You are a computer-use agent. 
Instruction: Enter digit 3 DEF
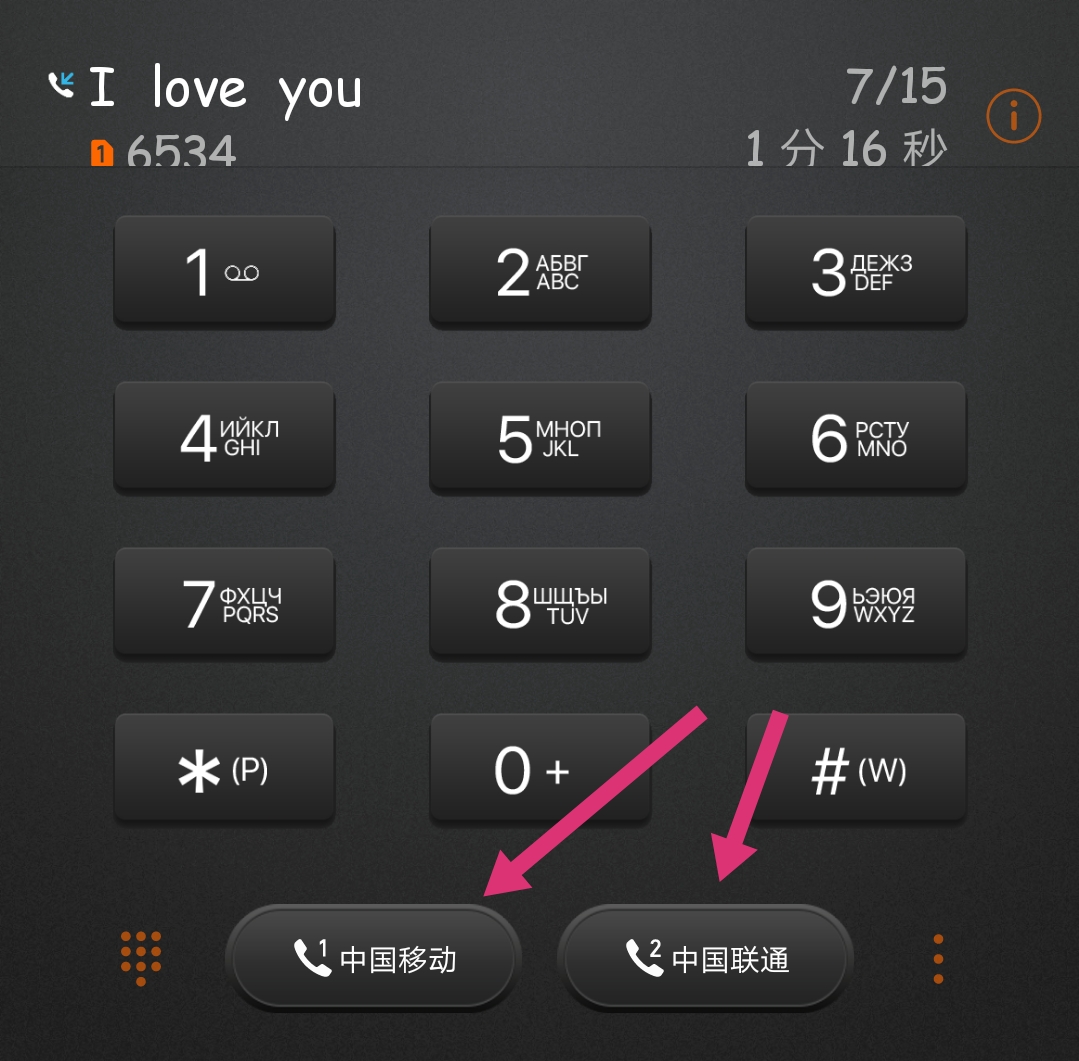point(856,271)
